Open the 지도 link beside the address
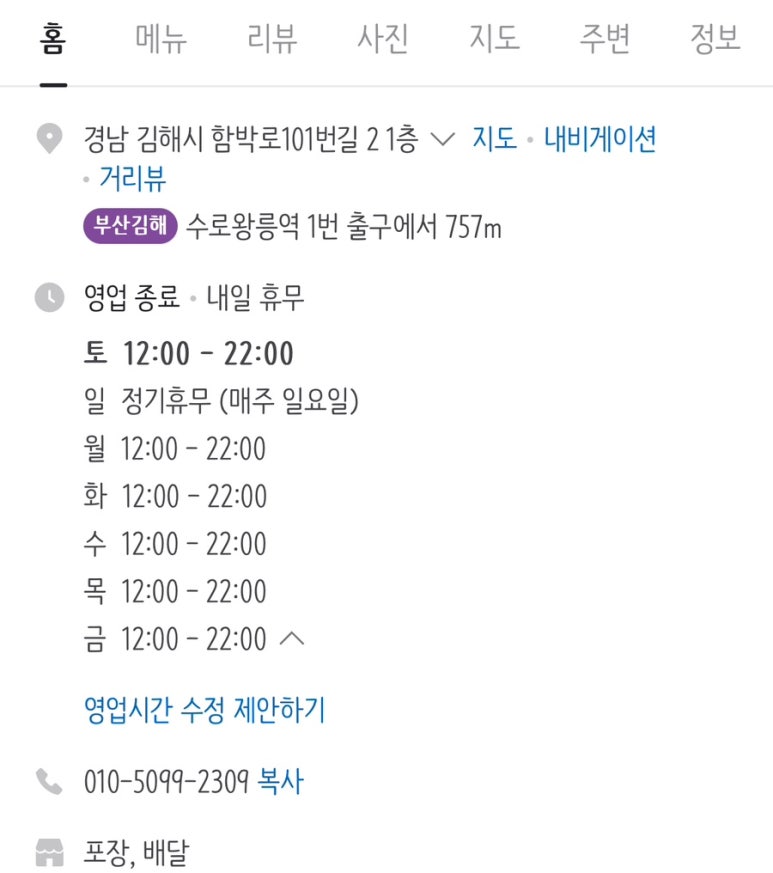The width and height of the screenshot is (773, 873). tap(494, 139)
